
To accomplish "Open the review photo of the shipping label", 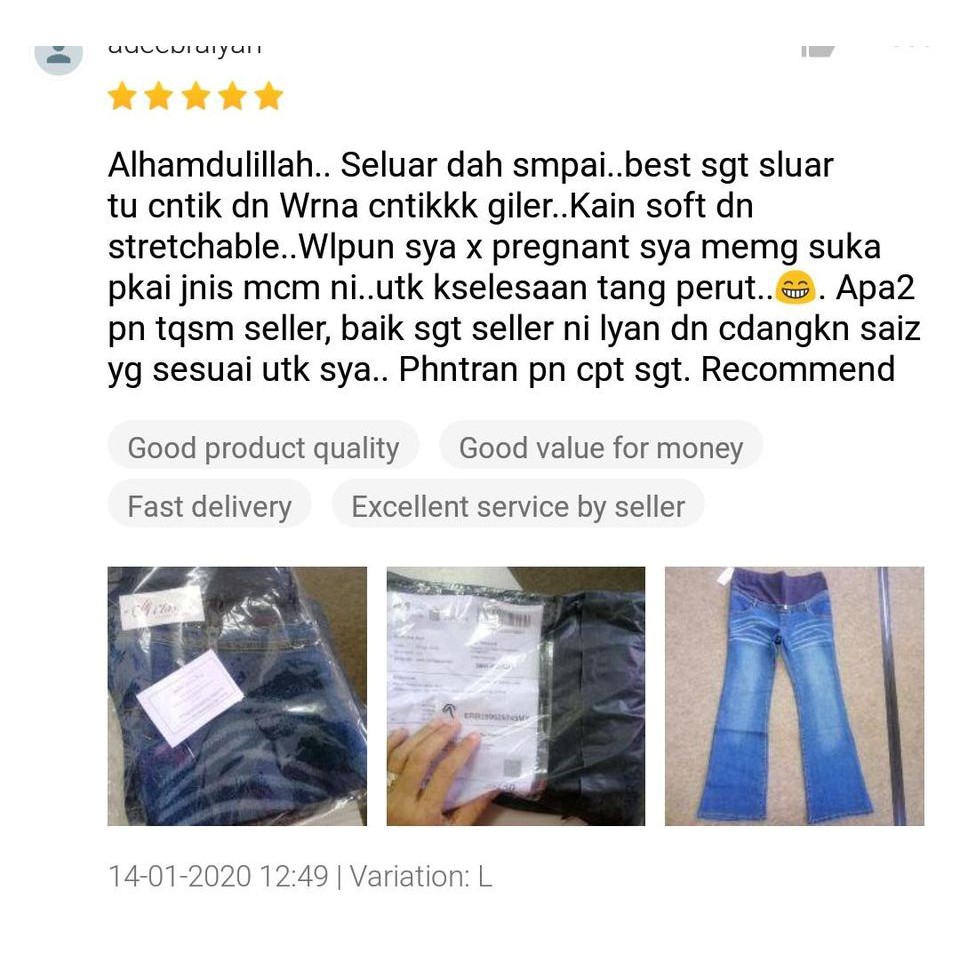I will pyautogui.click(x=516, y=696).
